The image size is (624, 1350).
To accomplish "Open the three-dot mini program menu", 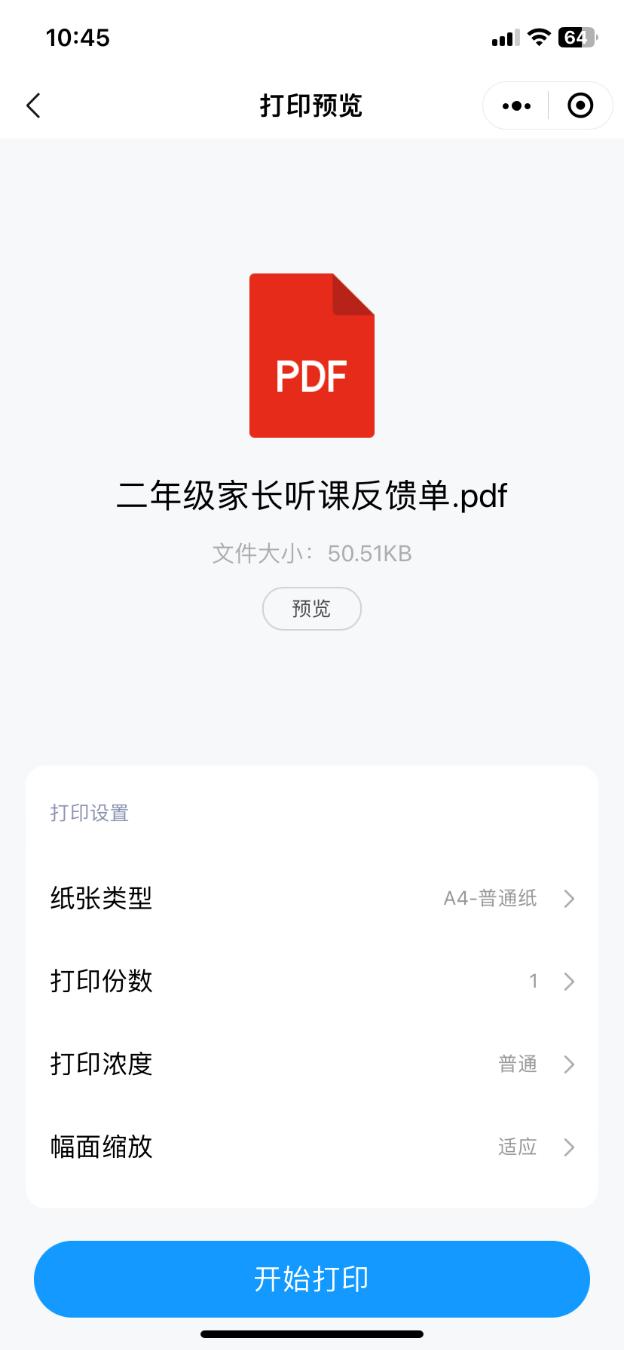I will click(x=516, y=105).
